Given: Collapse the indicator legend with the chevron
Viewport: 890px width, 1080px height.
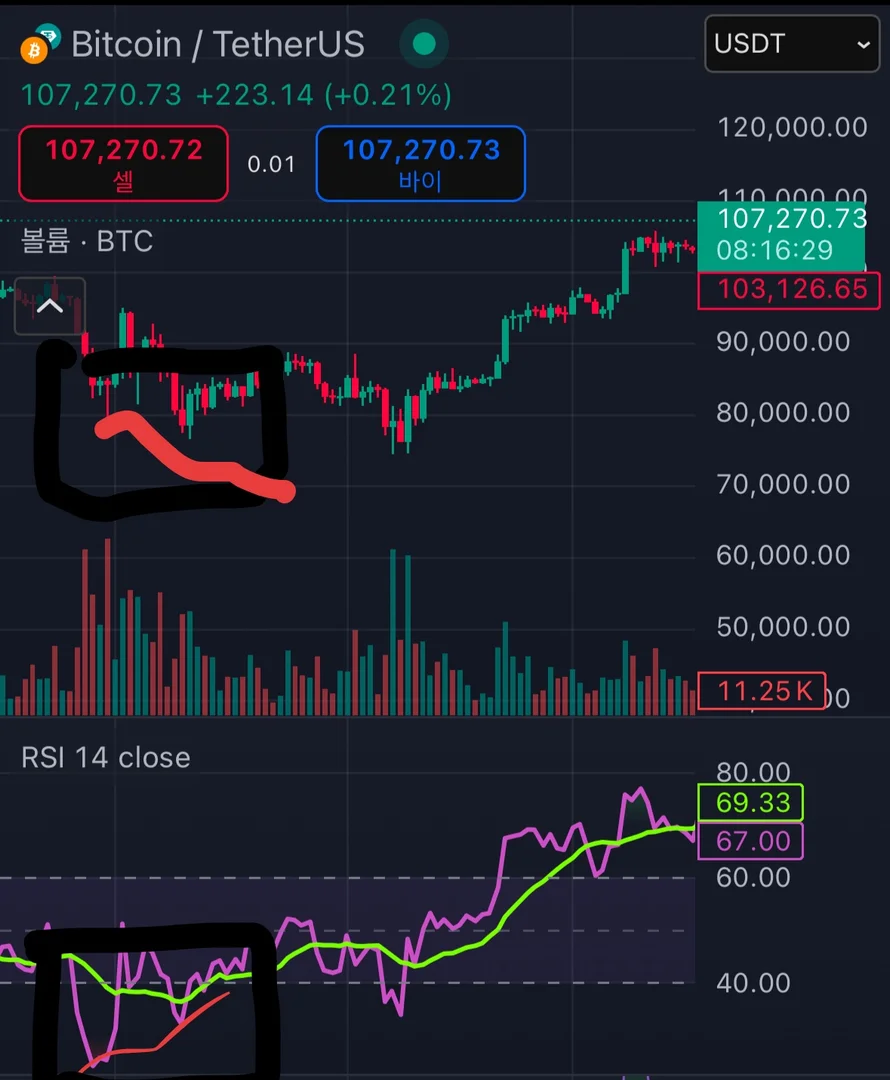Looking at the screenshot, I should pyautogui.click(x=50, y=306).
